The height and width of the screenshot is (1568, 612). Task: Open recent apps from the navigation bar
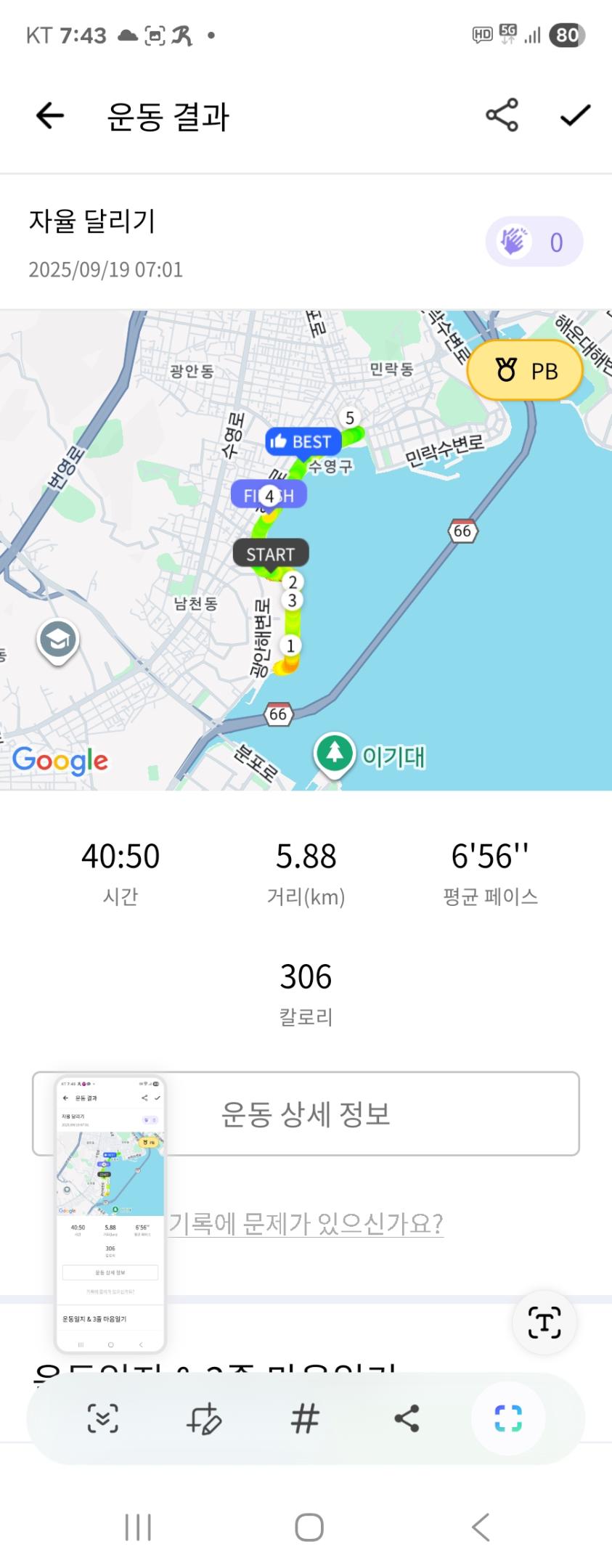(138, 1527)
